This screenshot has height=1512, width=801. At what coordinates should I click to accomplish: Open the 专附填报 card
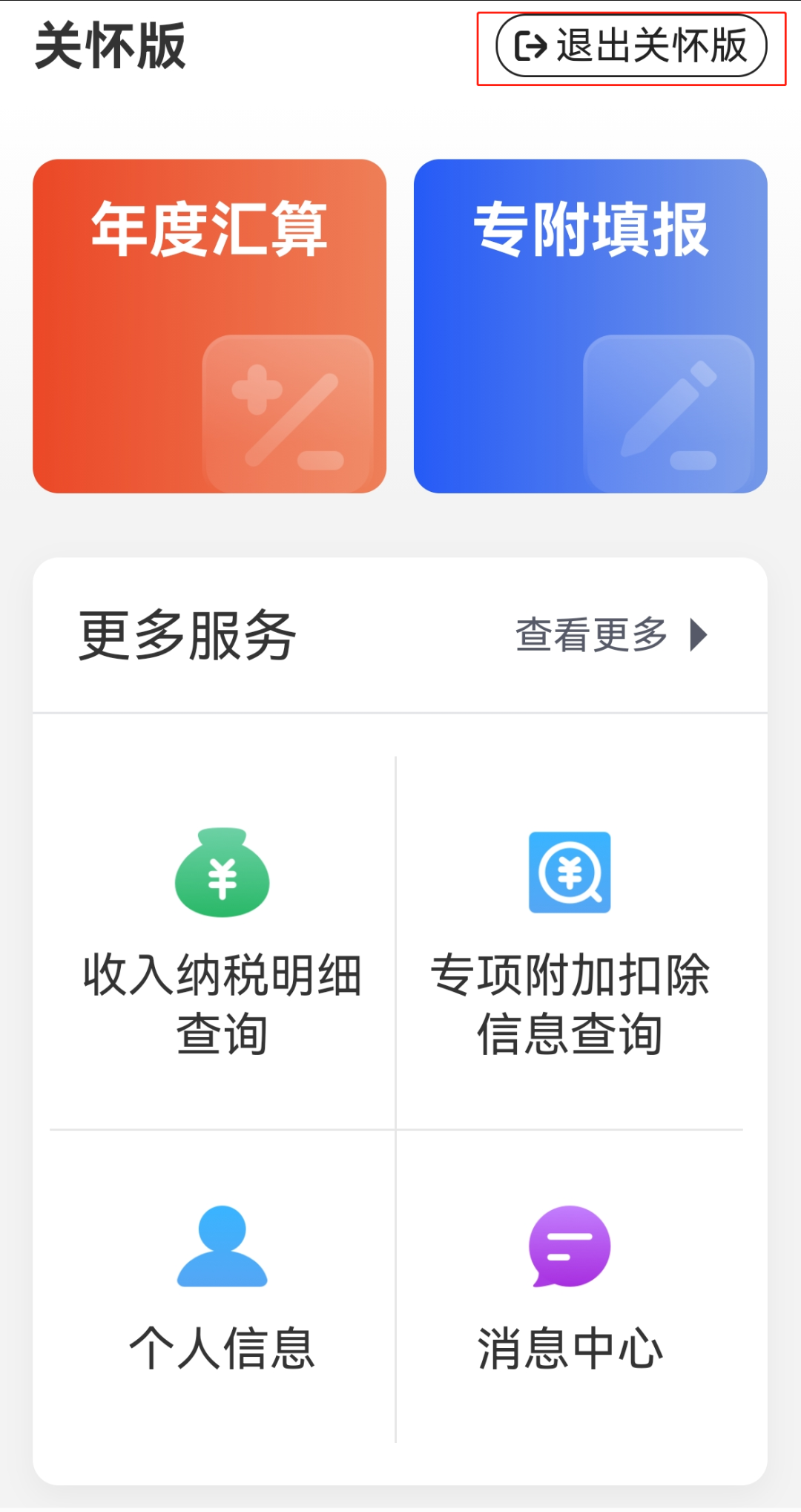590,326
